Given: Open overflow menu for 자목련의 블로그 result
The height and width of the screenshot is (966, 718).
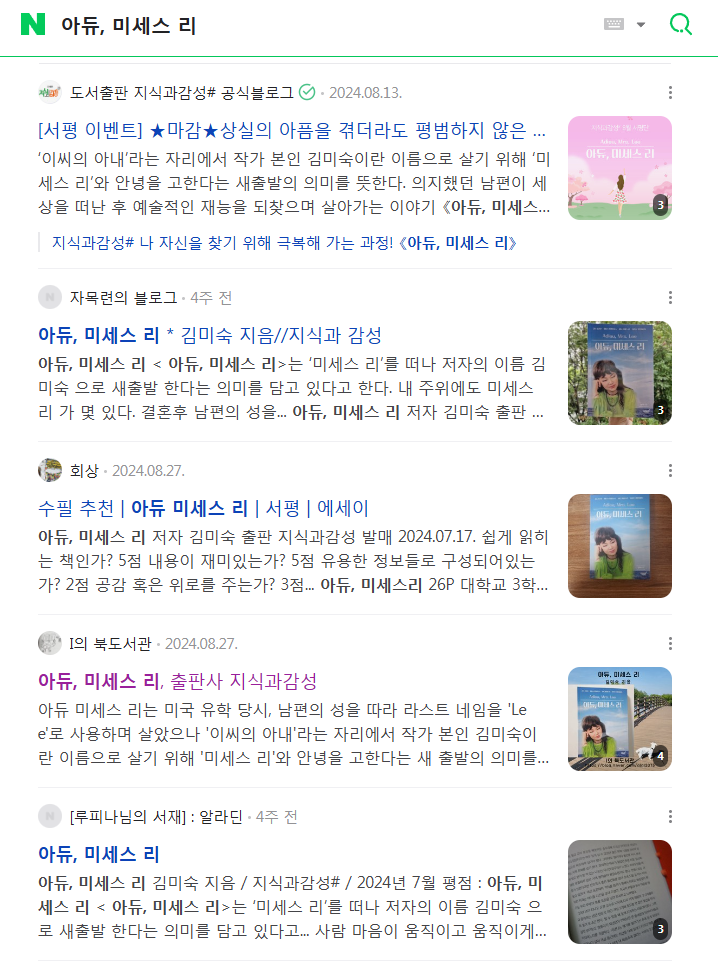Looking at the screenshot, I should tap(670, 298).
